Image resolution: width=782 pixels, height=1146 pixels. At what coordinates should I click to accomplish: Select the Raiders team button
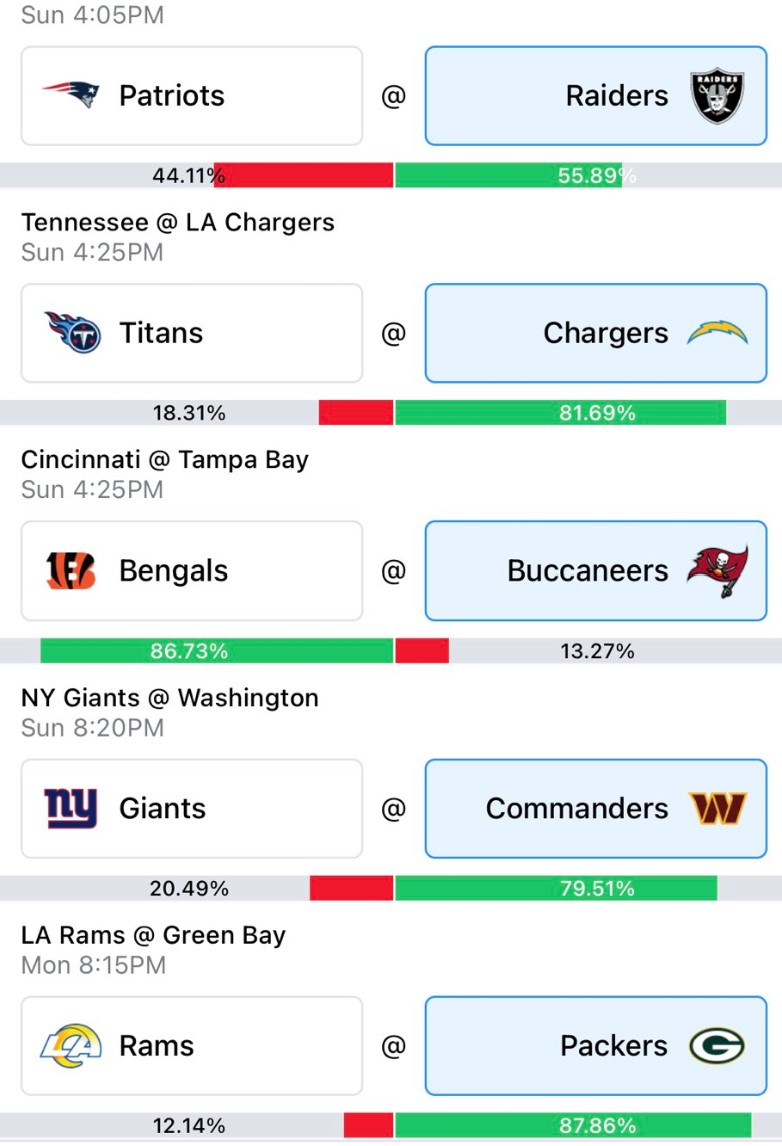coord(596,96)
